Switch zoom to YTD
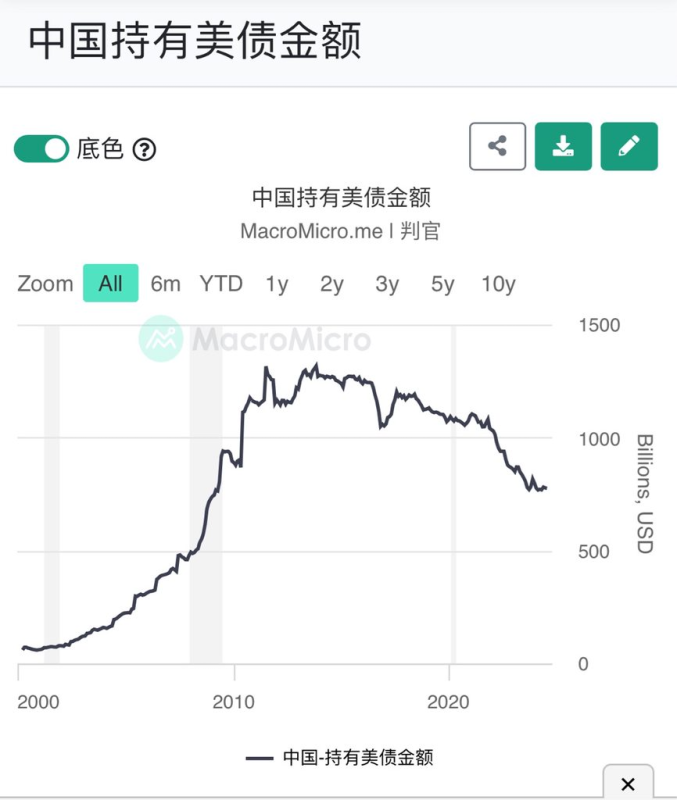 [x=221, y=284]
